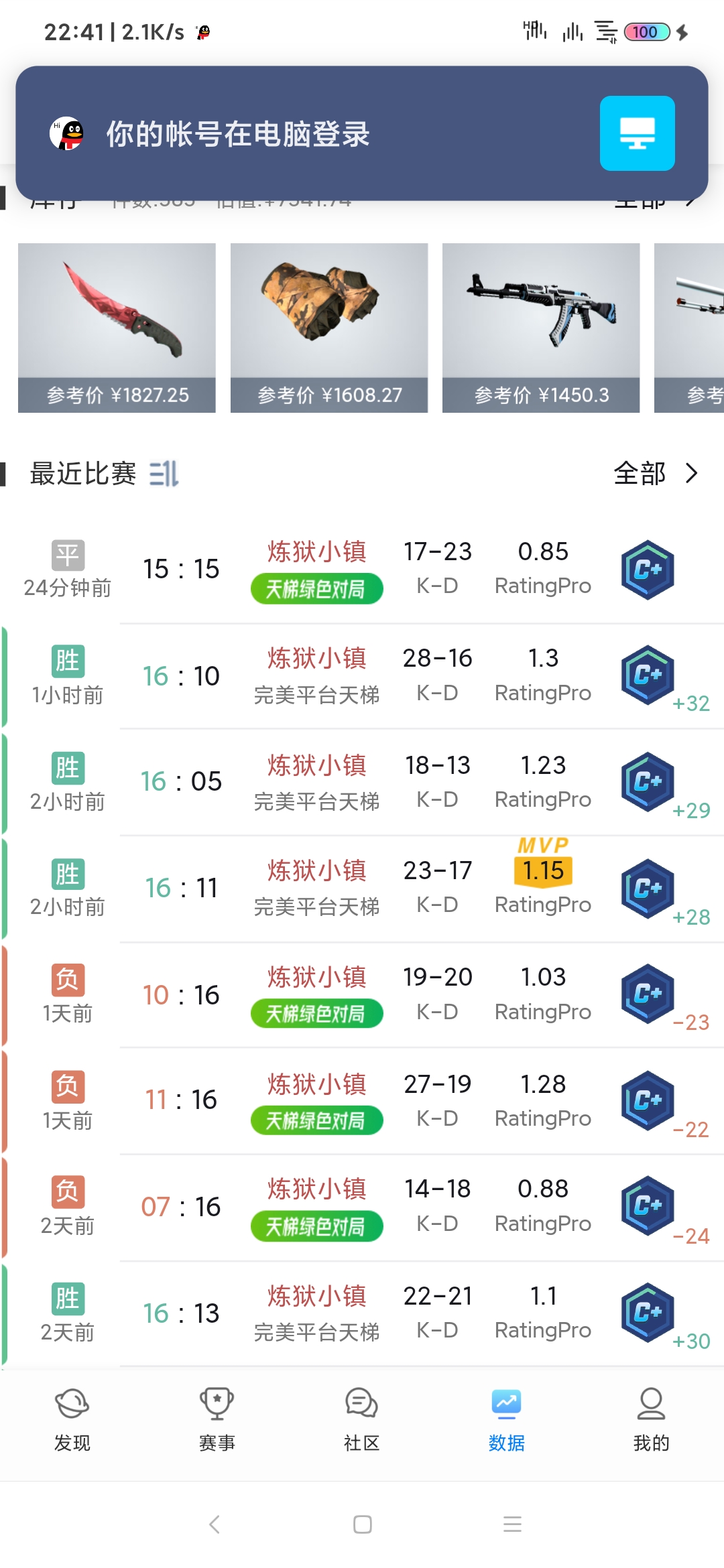Tap the system back button
724x1568 pixels.
click(x=215, y=1524)
